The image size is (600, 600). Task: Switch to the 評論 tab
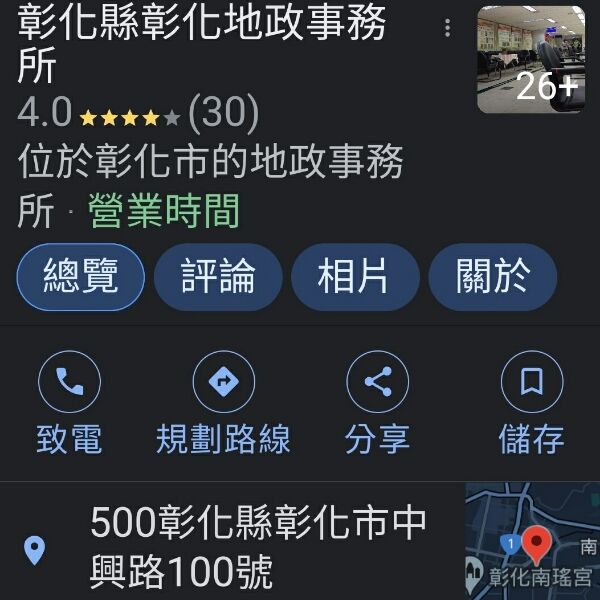click(x=218, y=277)
